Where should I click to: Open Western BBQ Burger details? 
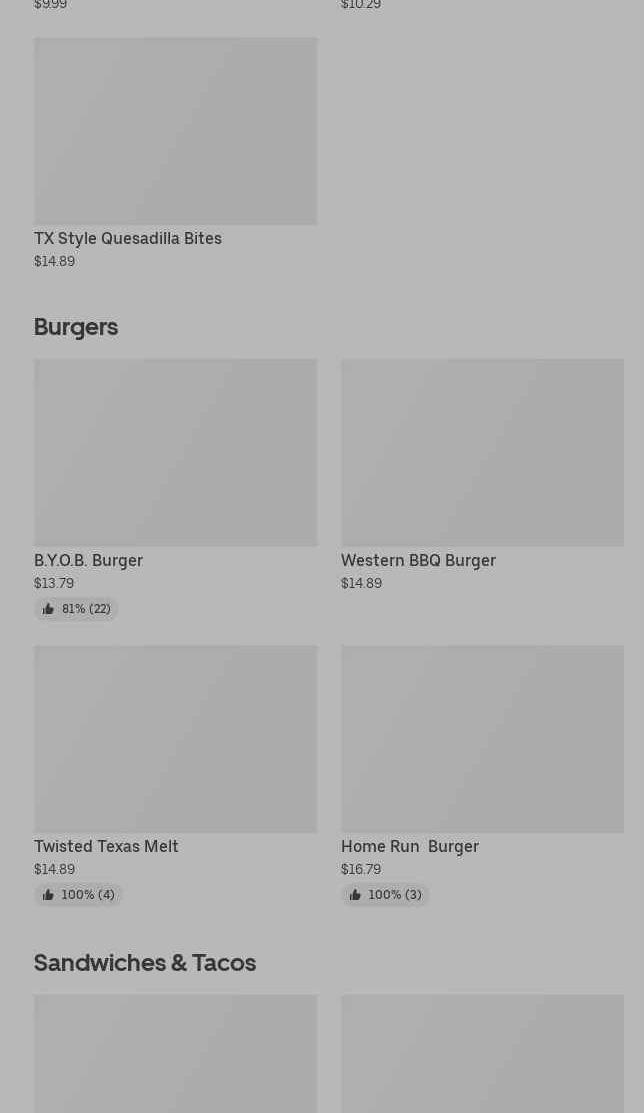[482, 476]
